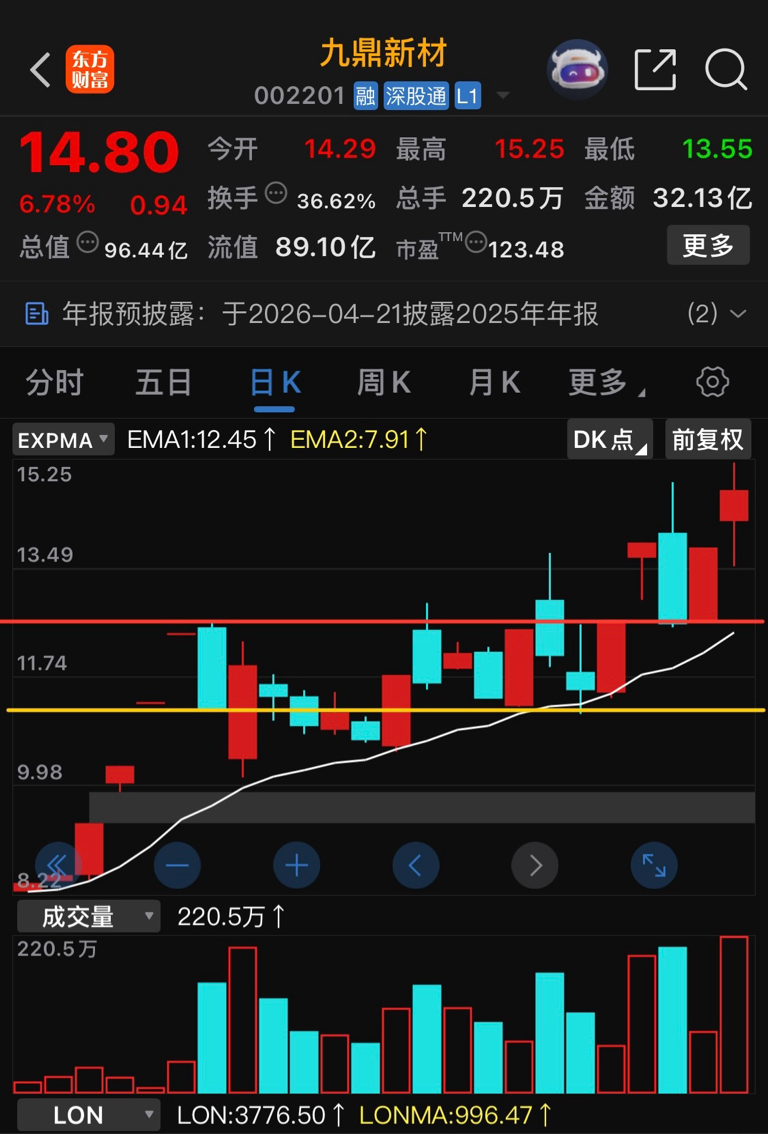Select the 月K tab

click(494, 382)
